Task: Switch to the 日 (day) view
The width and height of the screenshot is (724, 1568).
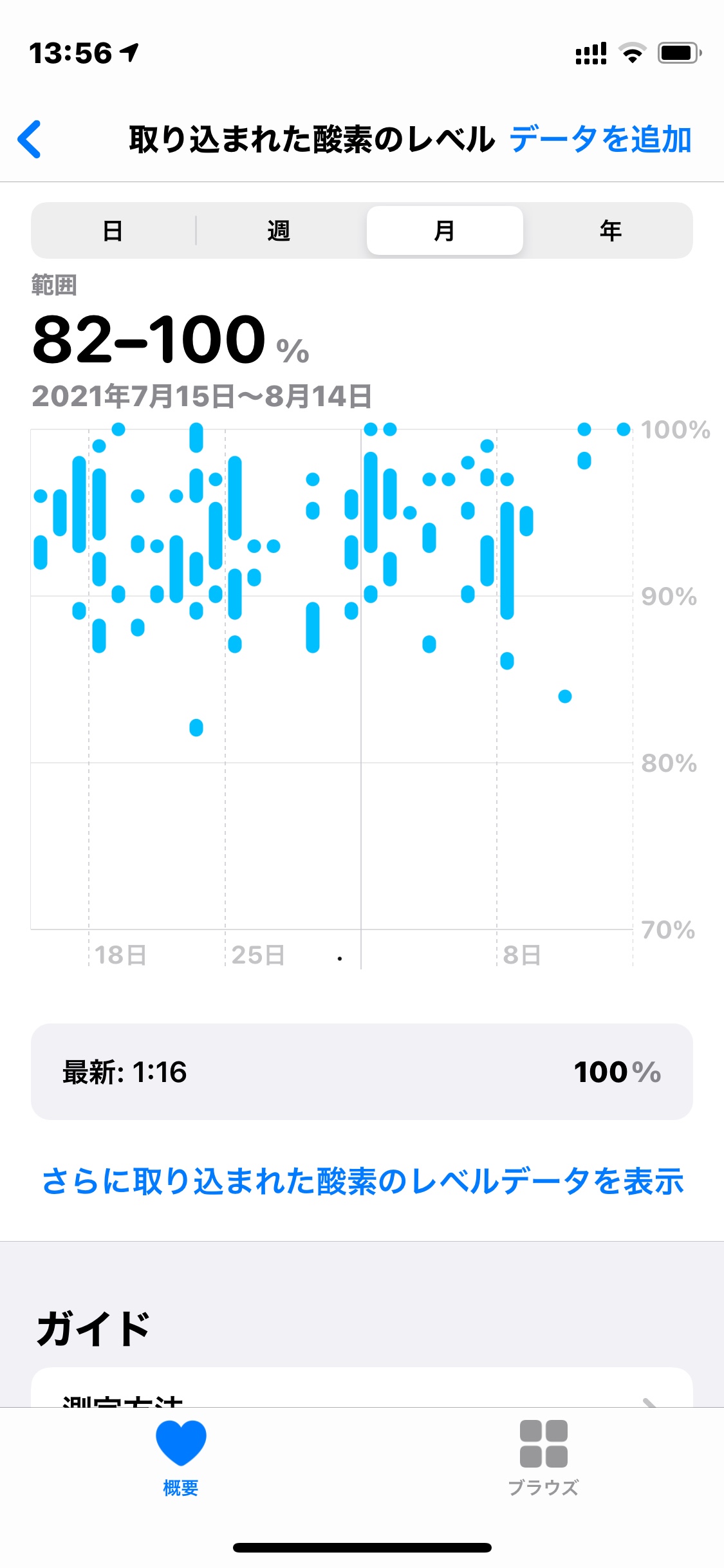Action: (113, 230)
